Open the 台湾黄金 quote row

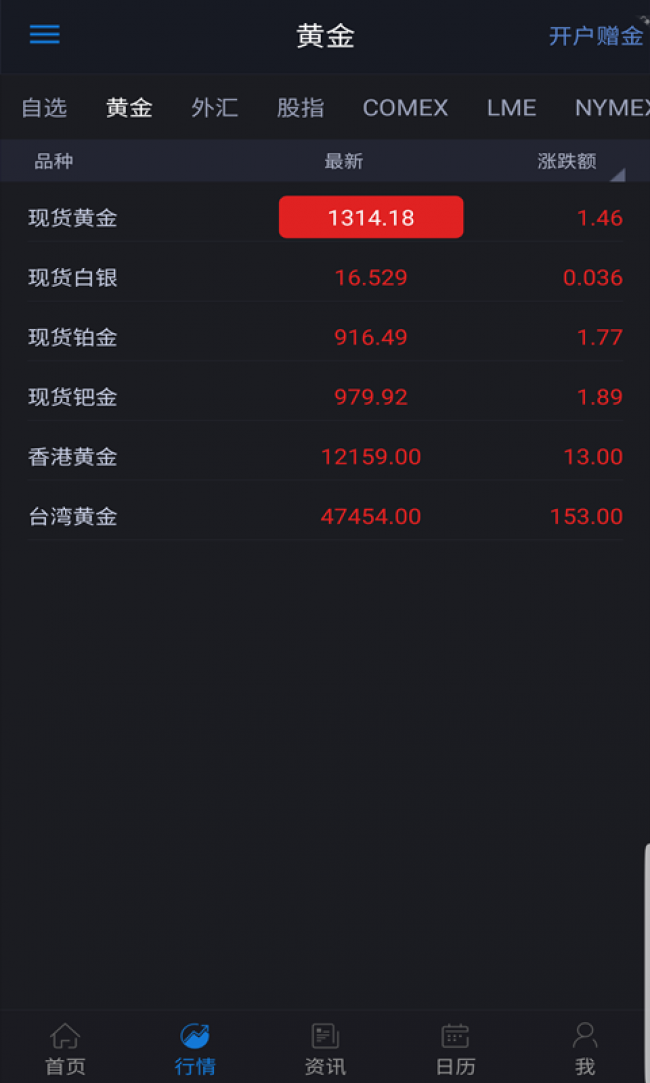coord(325,516)
